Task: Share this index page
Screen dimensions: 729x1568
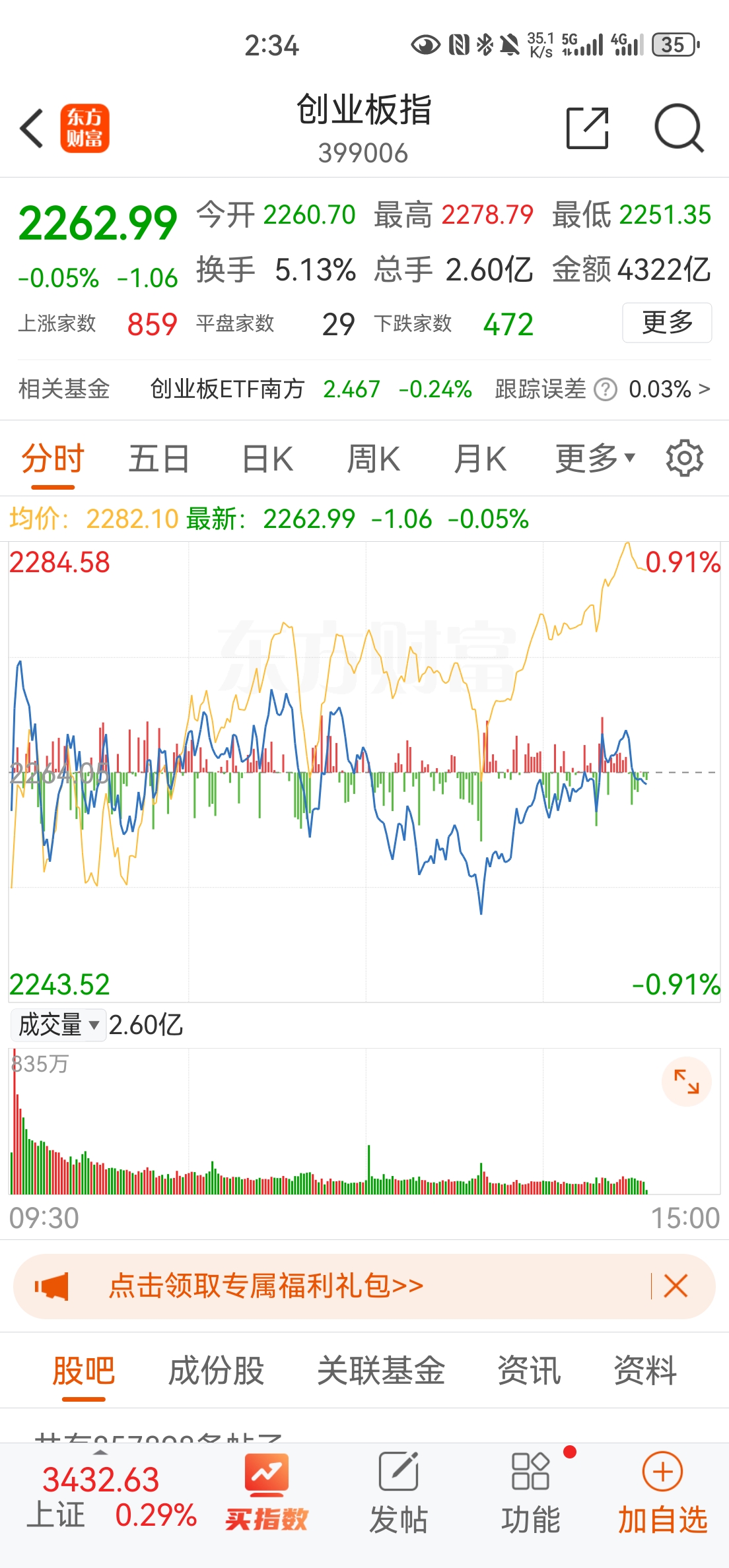Action: click(587, 128)
